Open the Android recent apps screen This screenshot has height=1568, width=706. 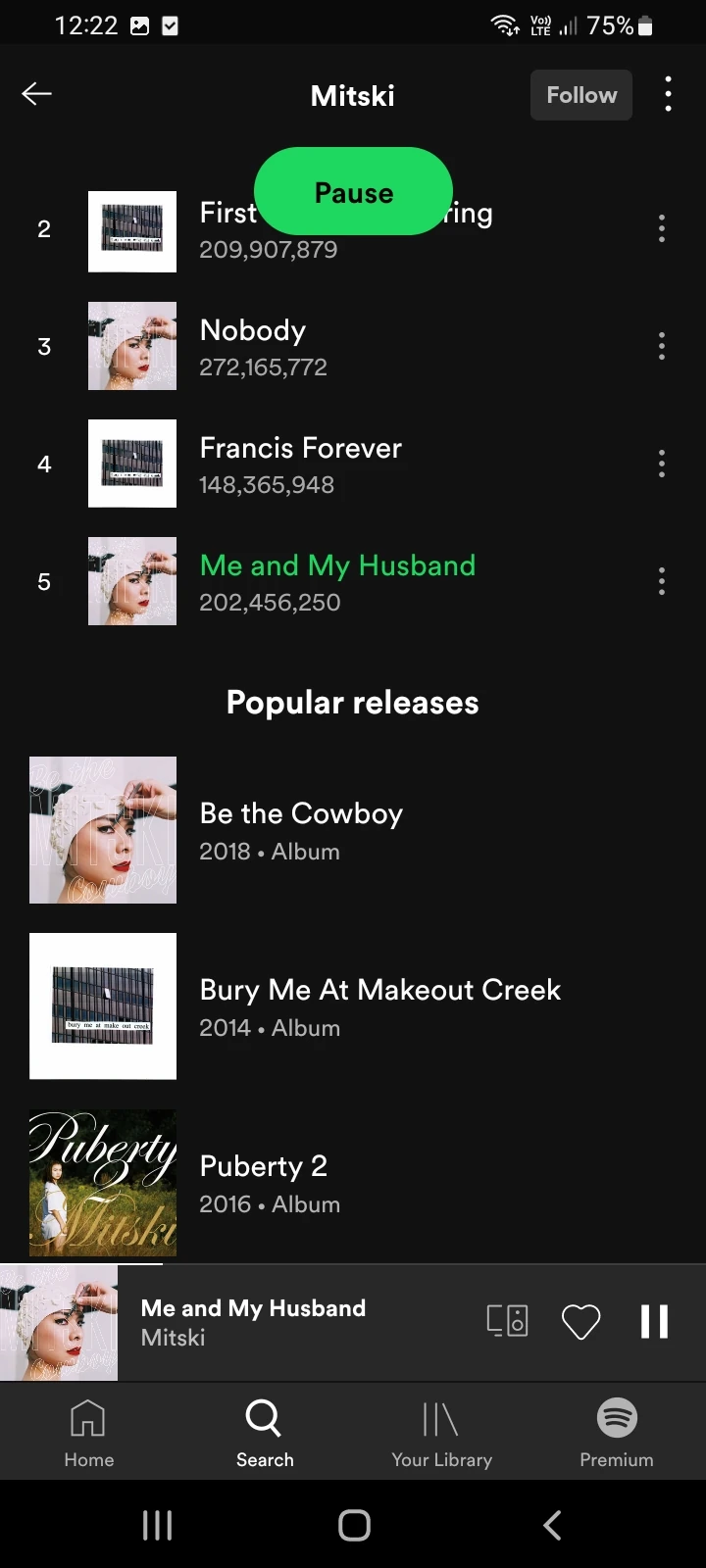[157, 1525]
